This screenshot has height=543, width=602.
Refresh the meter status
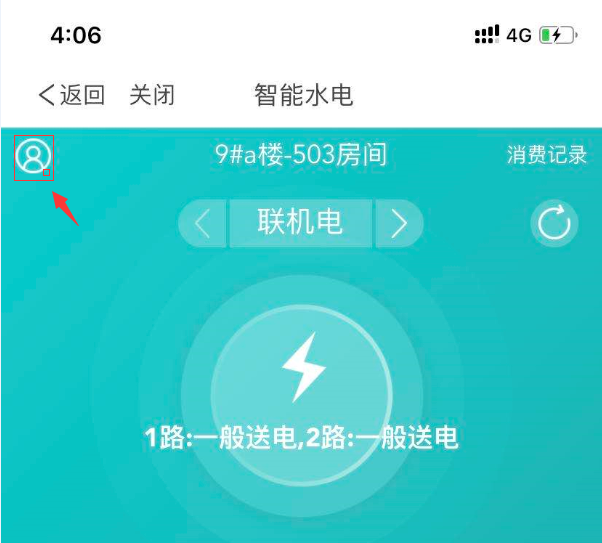[554, 223]
